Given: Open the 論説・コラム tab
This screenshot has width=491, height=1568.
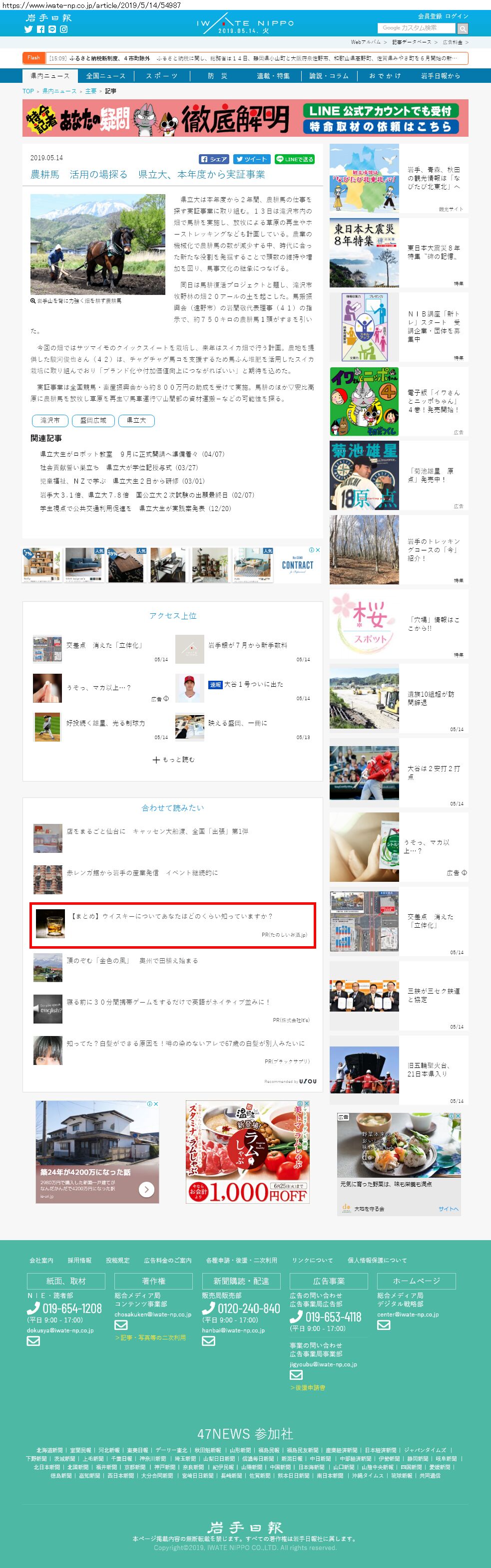Looking at the screenshot, I should (329, 76).
